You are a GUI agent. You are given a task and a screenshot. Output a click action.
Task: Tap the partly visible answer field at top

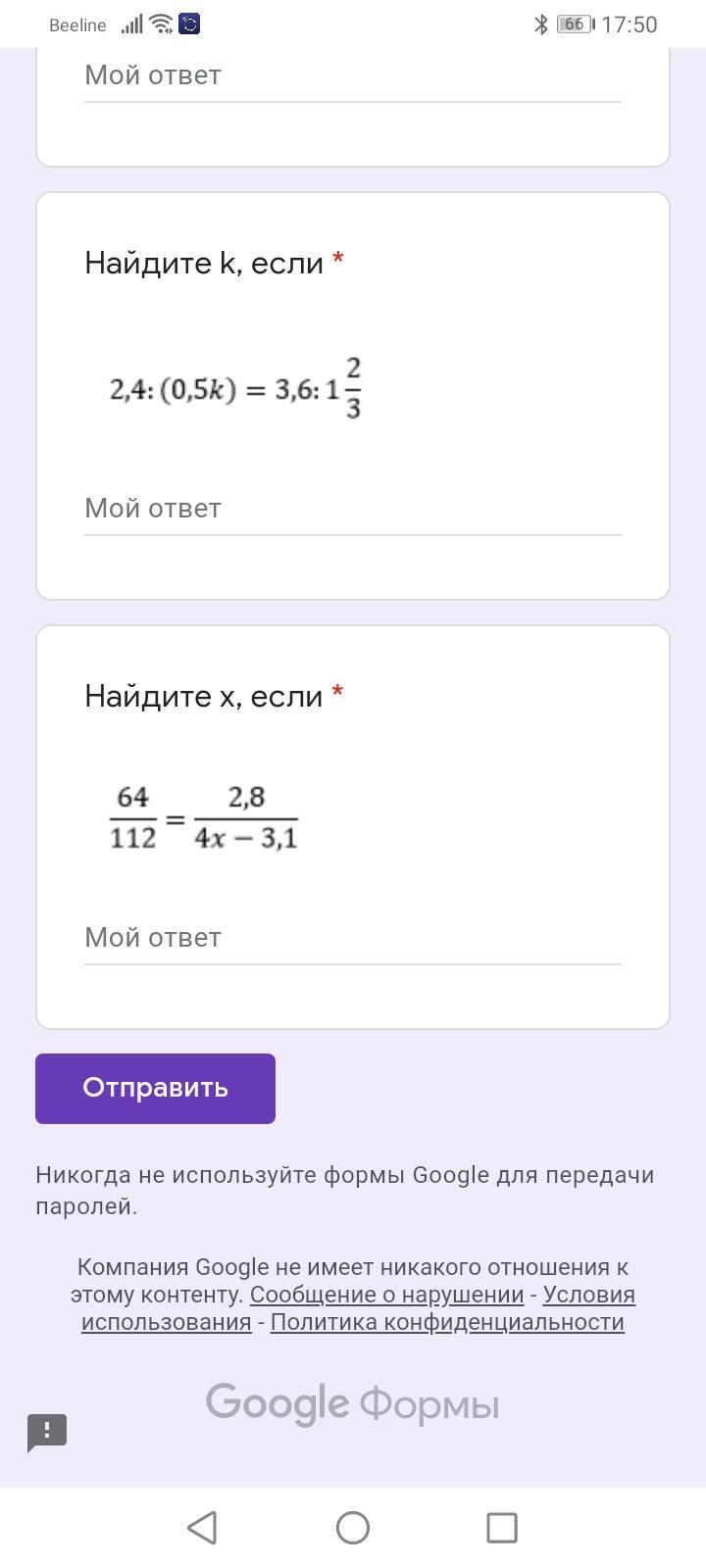(352, 75)
